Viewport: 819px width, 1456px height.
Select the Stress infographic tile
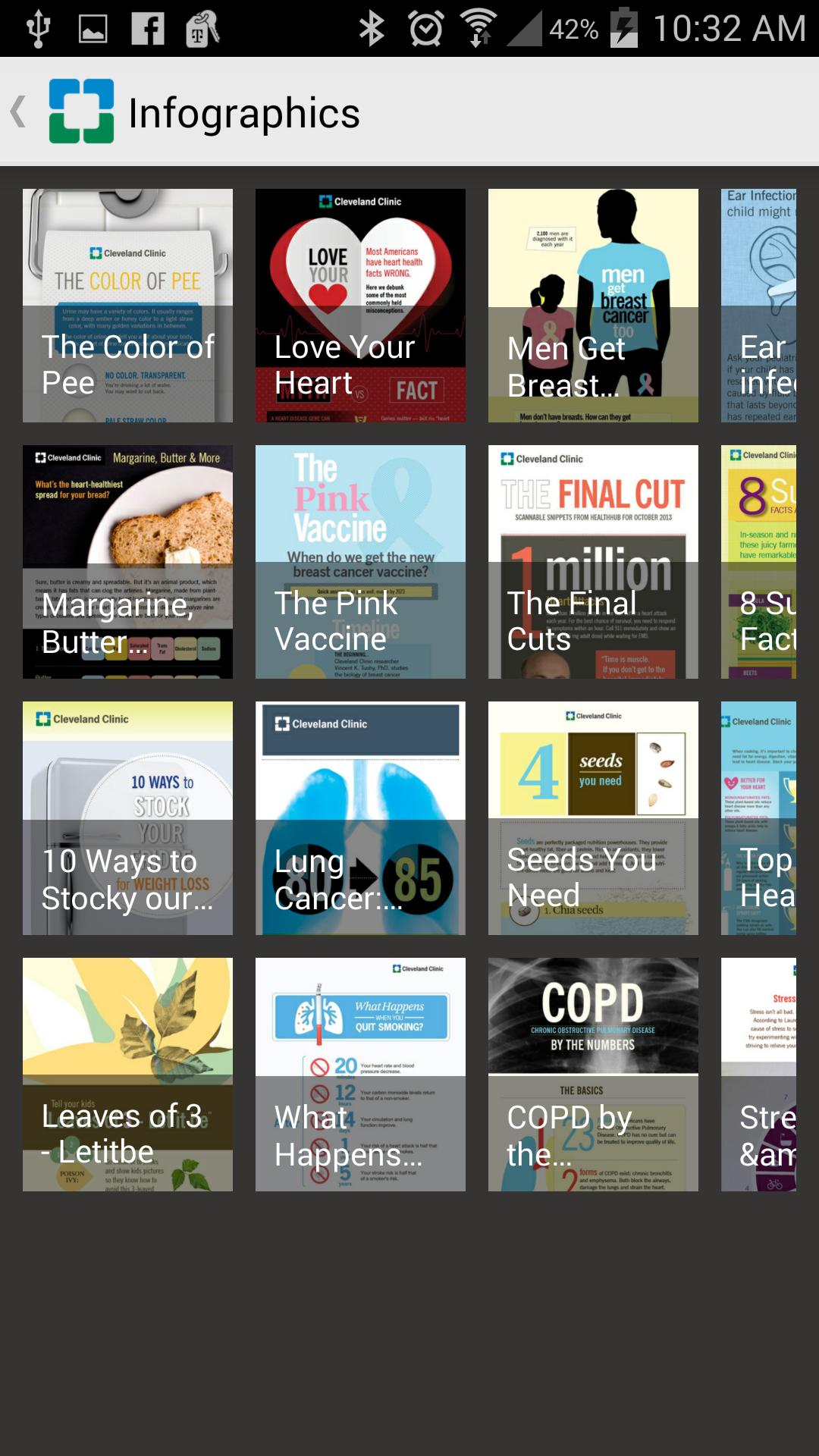coord(758,1075)
